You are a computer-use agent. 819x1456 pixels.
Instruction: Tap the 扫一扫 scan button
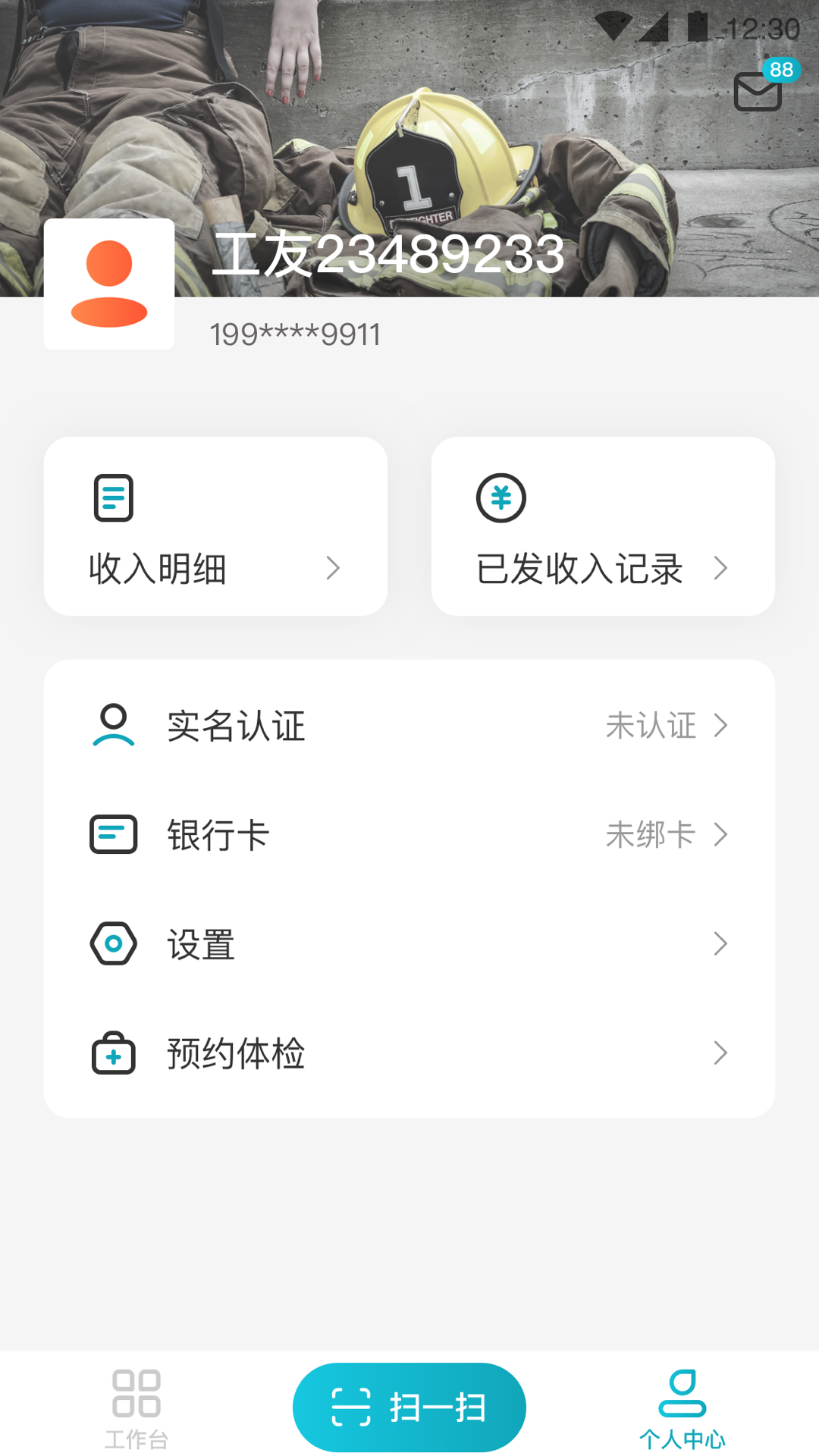(x=409, y=1407)
